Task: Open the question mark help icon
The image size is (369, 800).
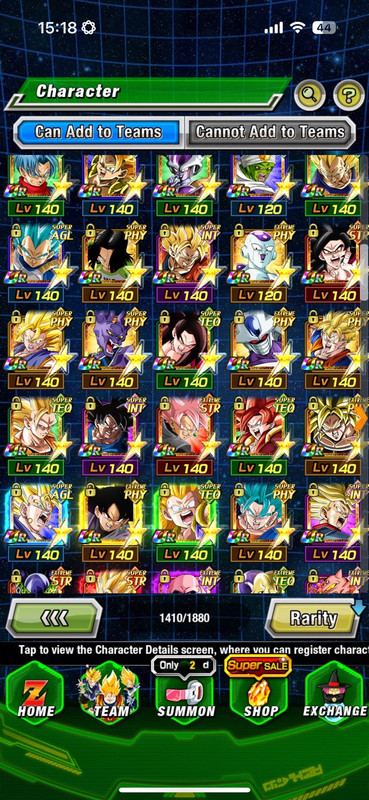Action: [x=349, y=95]
